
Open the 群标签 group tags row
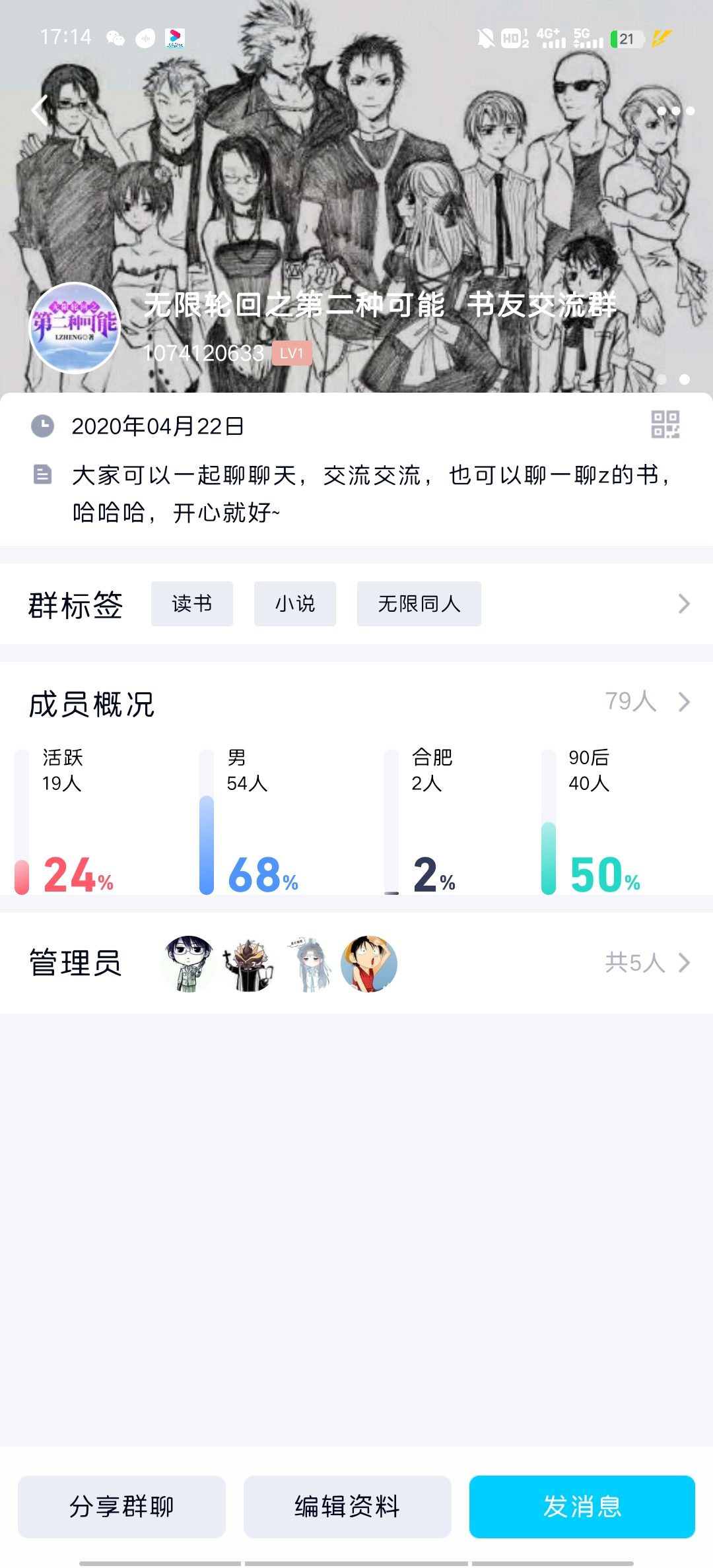tap(683, 604)
